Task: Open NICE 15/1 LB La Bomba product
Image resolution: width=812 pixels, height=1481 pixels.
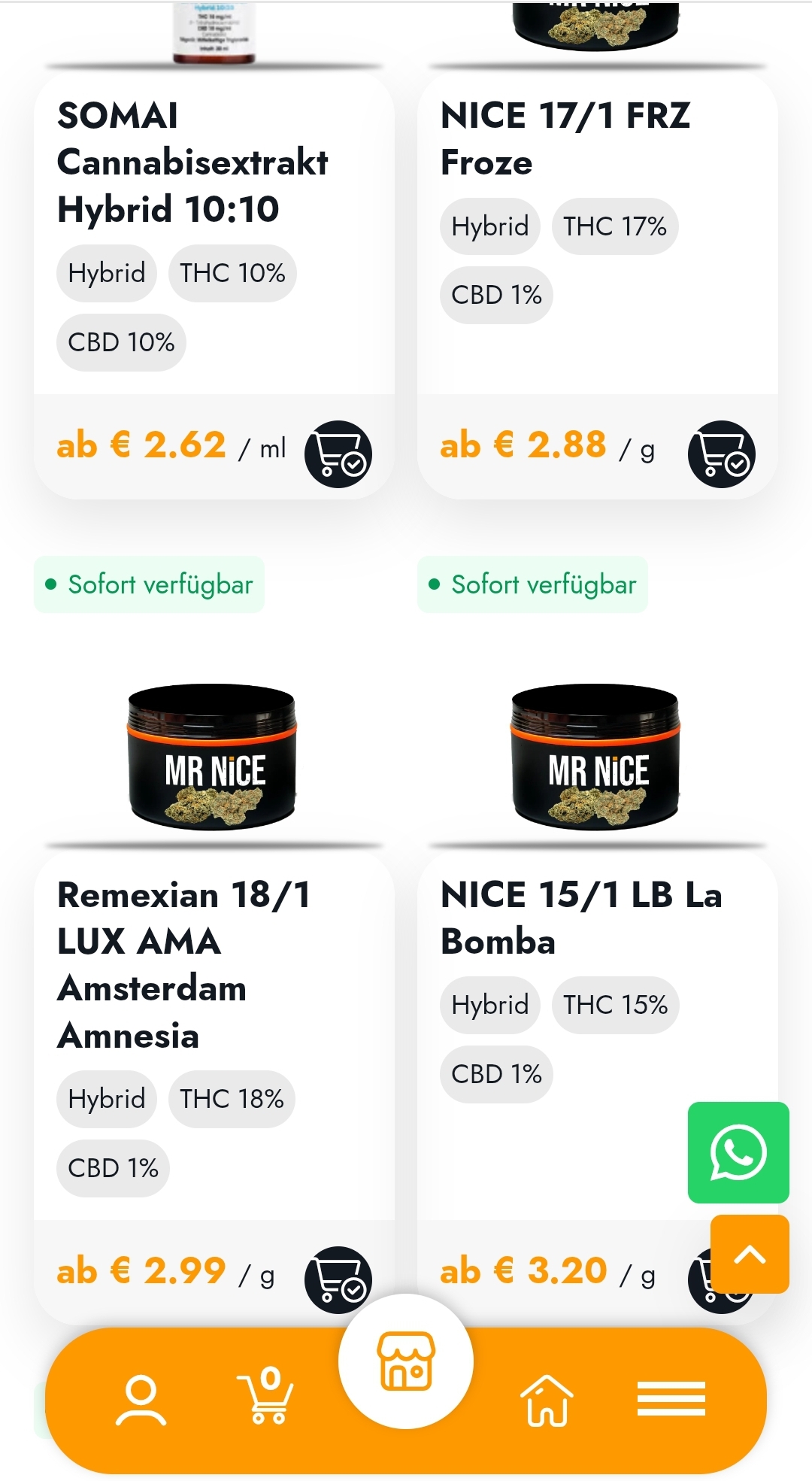Action: 580,918
